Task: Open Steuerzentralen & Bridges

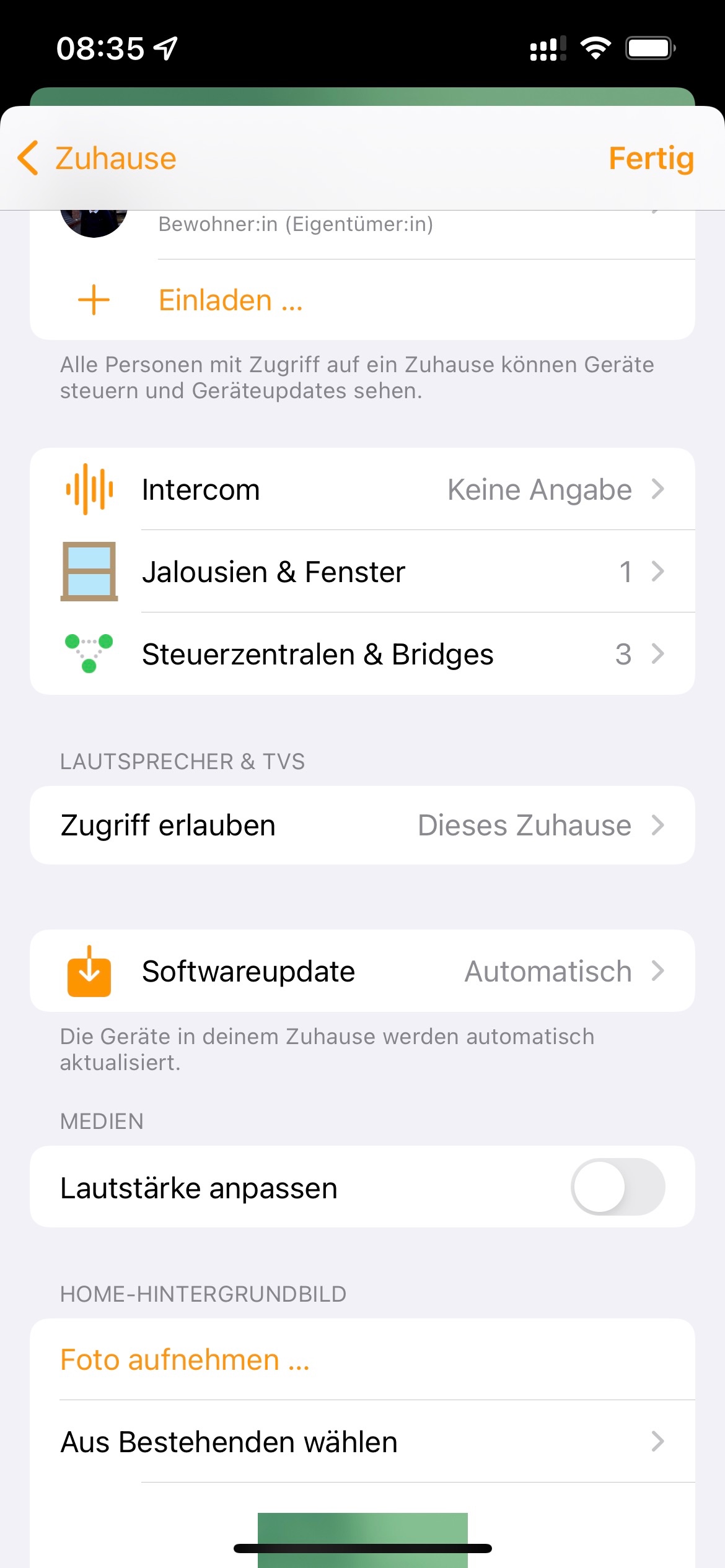Action: pos(362,654)
